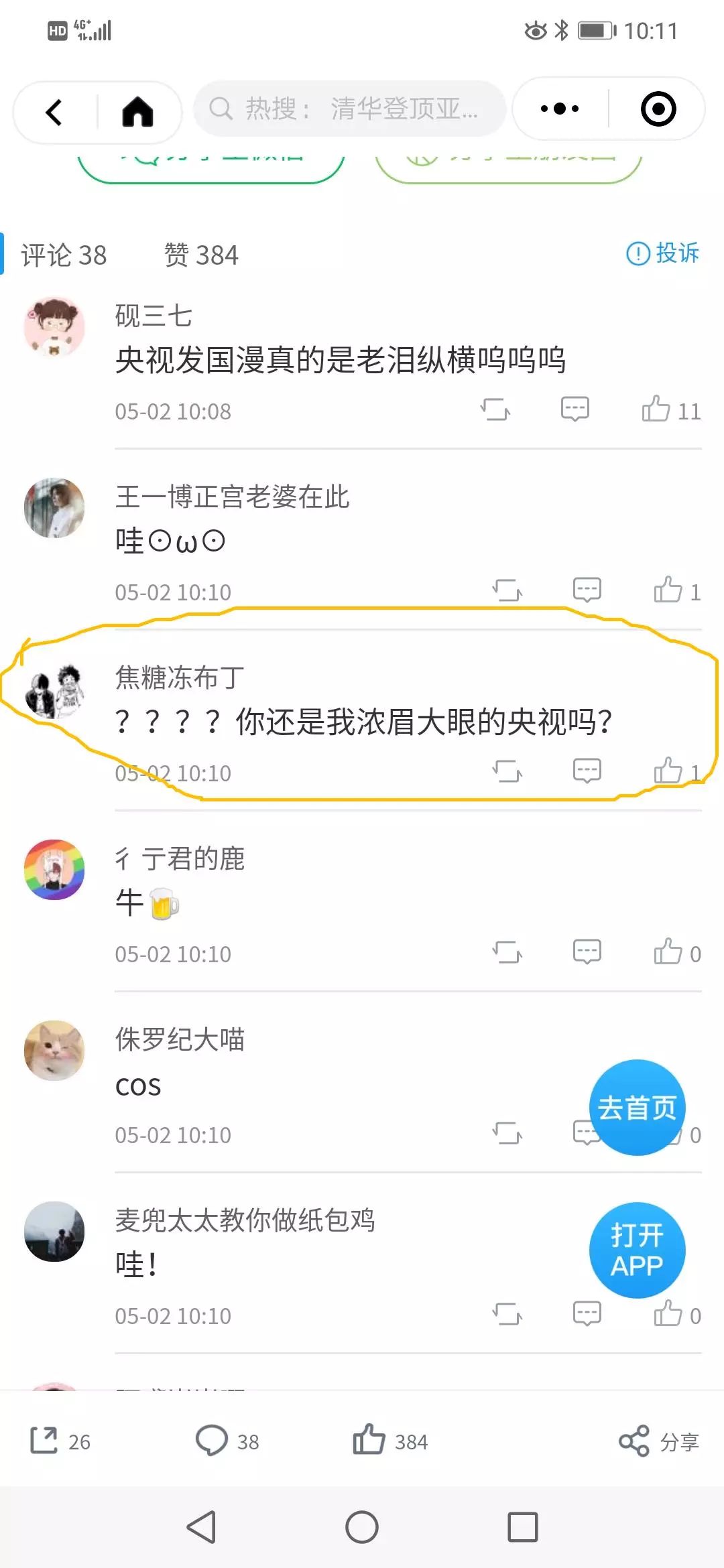This screenshot has width=724, height=1568.
Task: Open 侏罗纪大喵's profile avatar
Action: tap(54, 1050)
